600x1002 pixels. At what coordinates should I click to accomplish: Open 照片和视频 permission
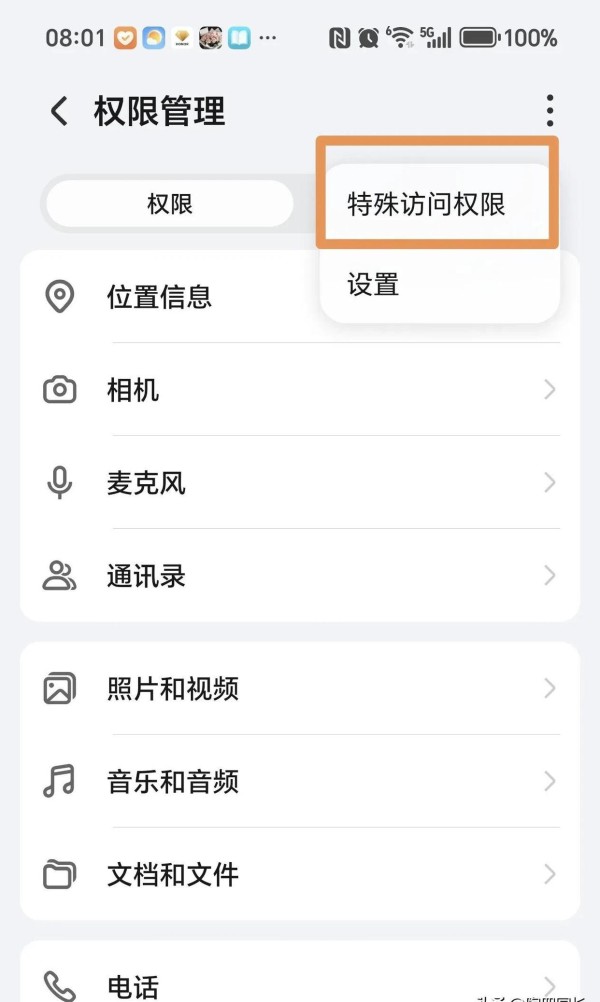(x=300, y=688)
